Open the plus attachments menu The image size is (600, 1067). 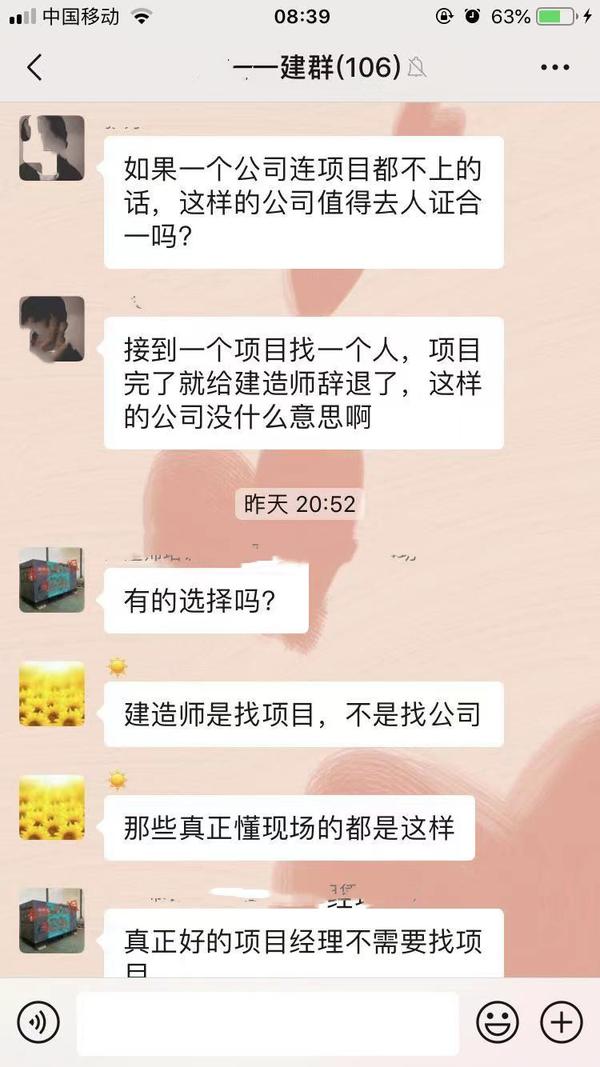click(x=561, y=1023)
